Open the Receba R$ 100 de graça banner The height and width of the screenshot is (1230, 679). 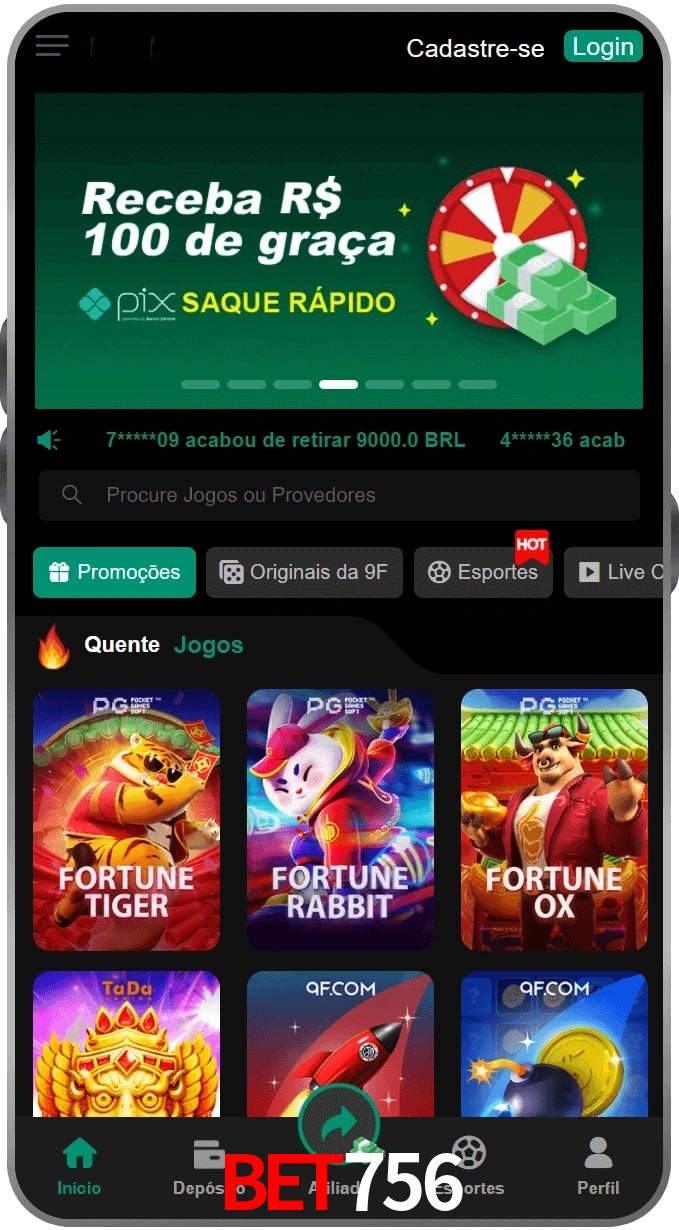[x=339, y=251]
